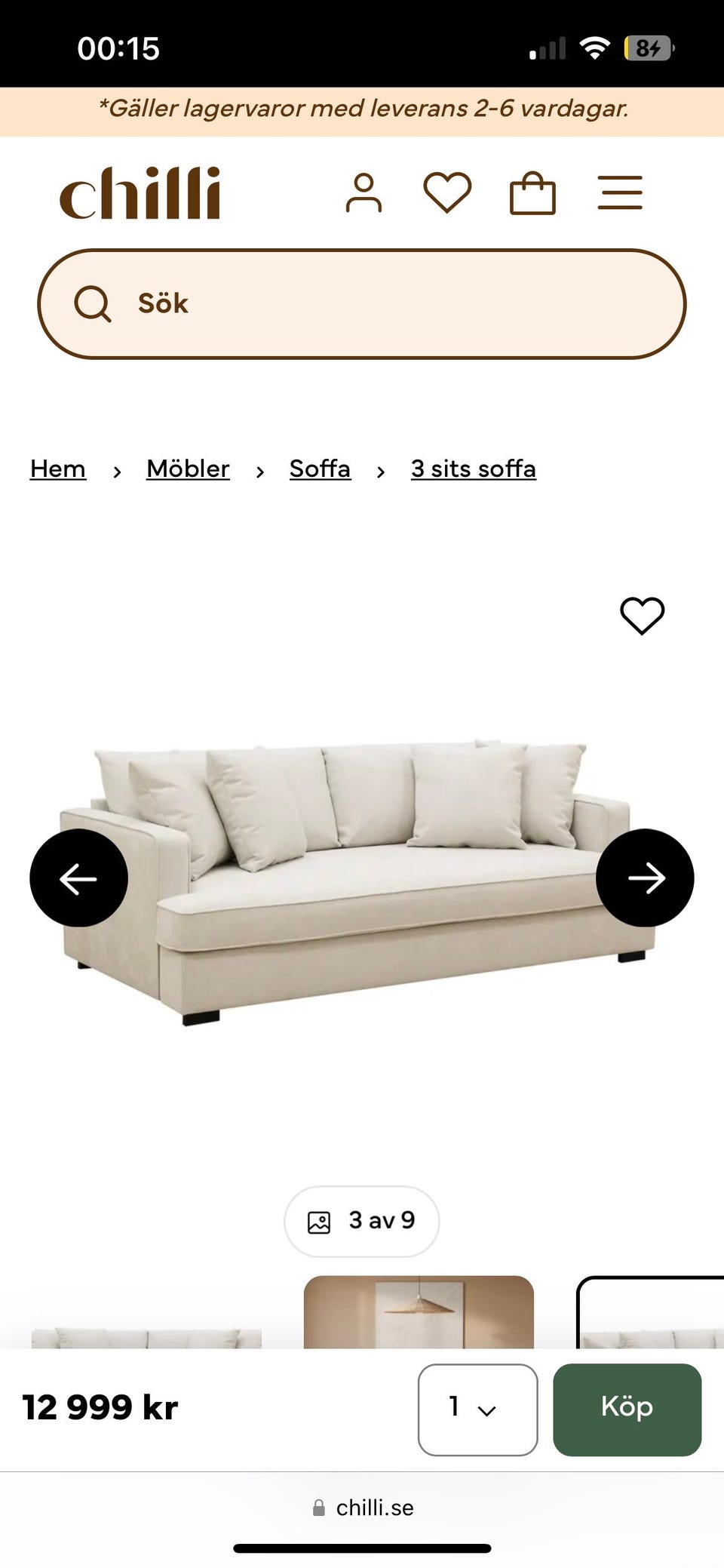The height and width of the screenshot is (1568, 724).
Task: Click the left arrow on the product carousel
Action: pos(80,878)
